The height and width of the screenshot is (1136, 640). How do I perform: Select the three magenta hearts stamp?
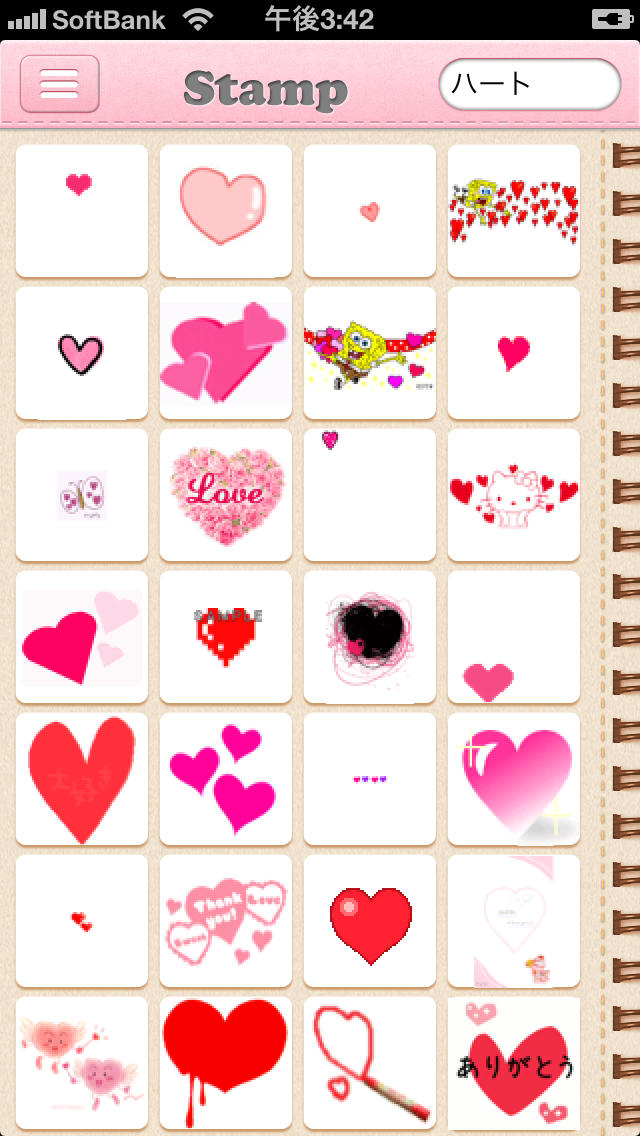pos(226,778)
